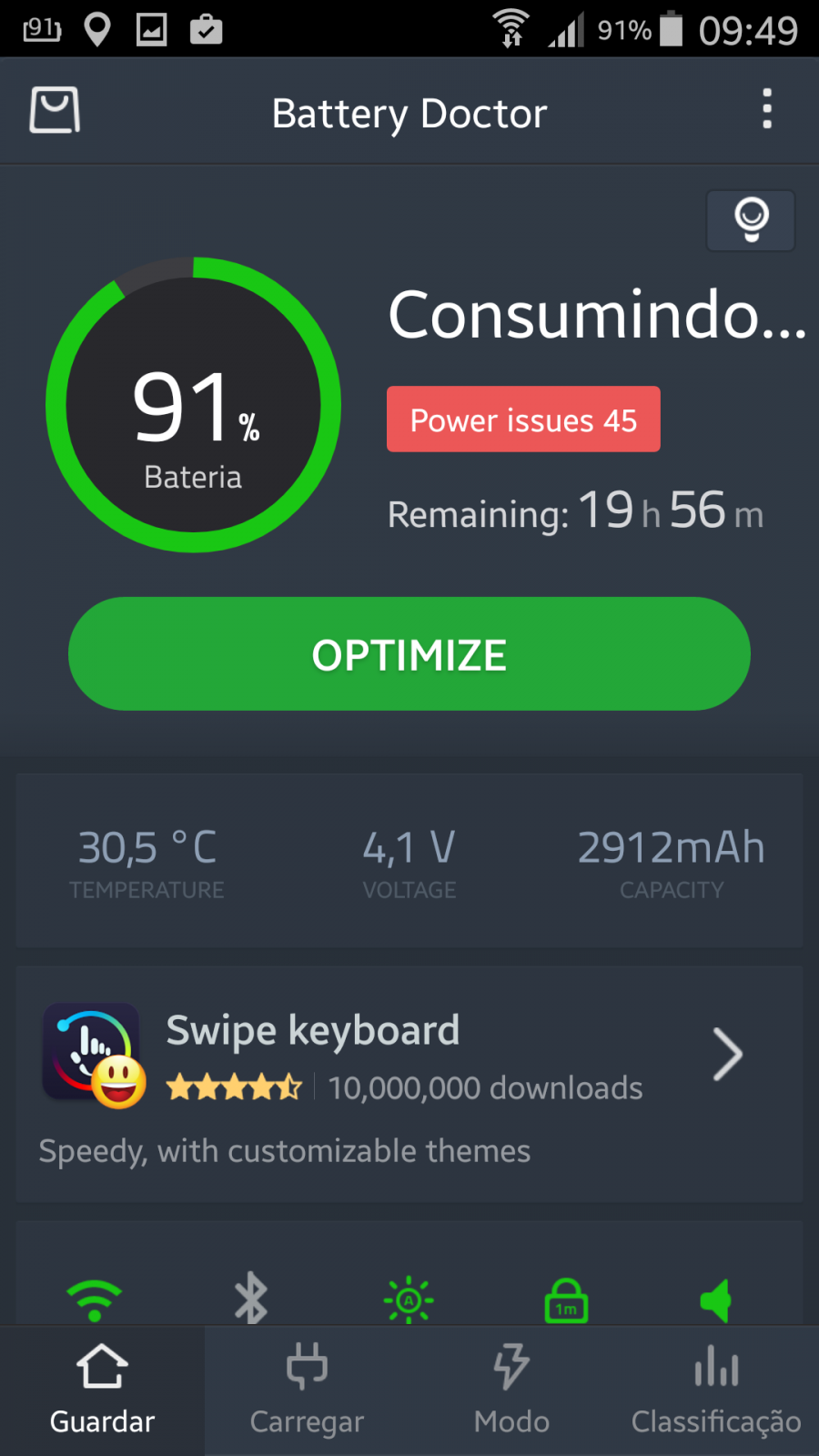Tap the lightbulb tips icon

coord(751,220)
